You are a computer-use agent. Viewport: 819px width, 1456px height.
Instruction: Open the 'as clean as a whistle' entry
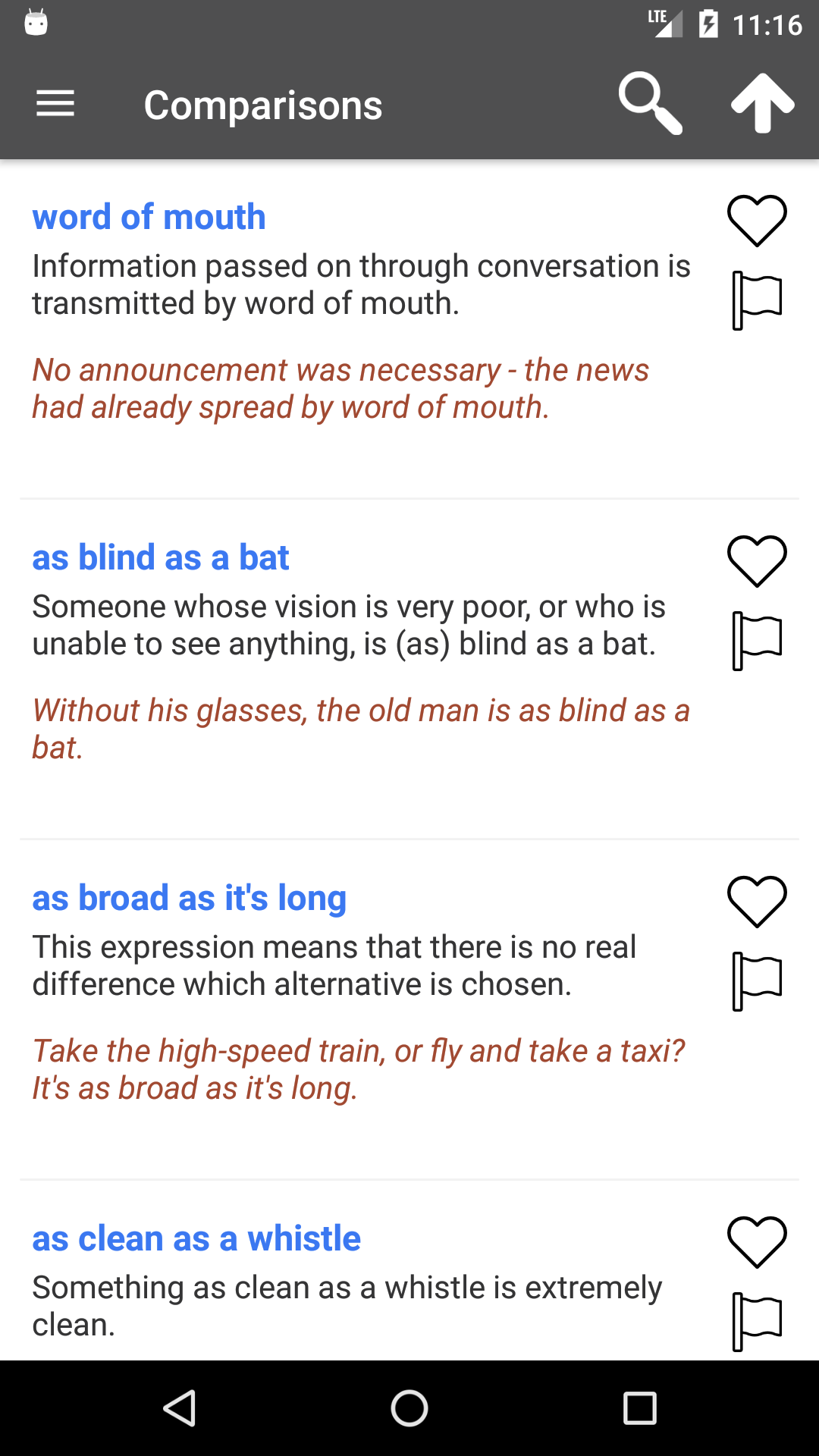coord(196,1239)
